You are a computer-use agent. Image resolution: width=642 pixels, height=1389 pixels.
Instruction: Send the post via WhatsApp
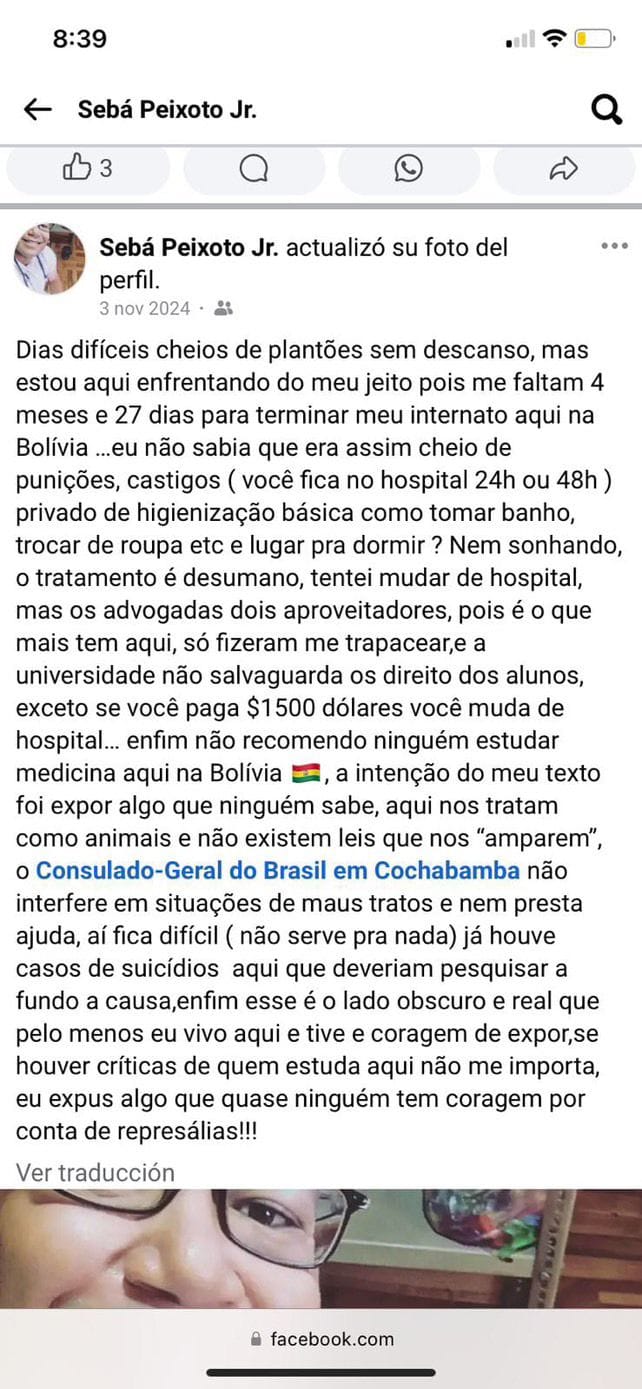408,169
